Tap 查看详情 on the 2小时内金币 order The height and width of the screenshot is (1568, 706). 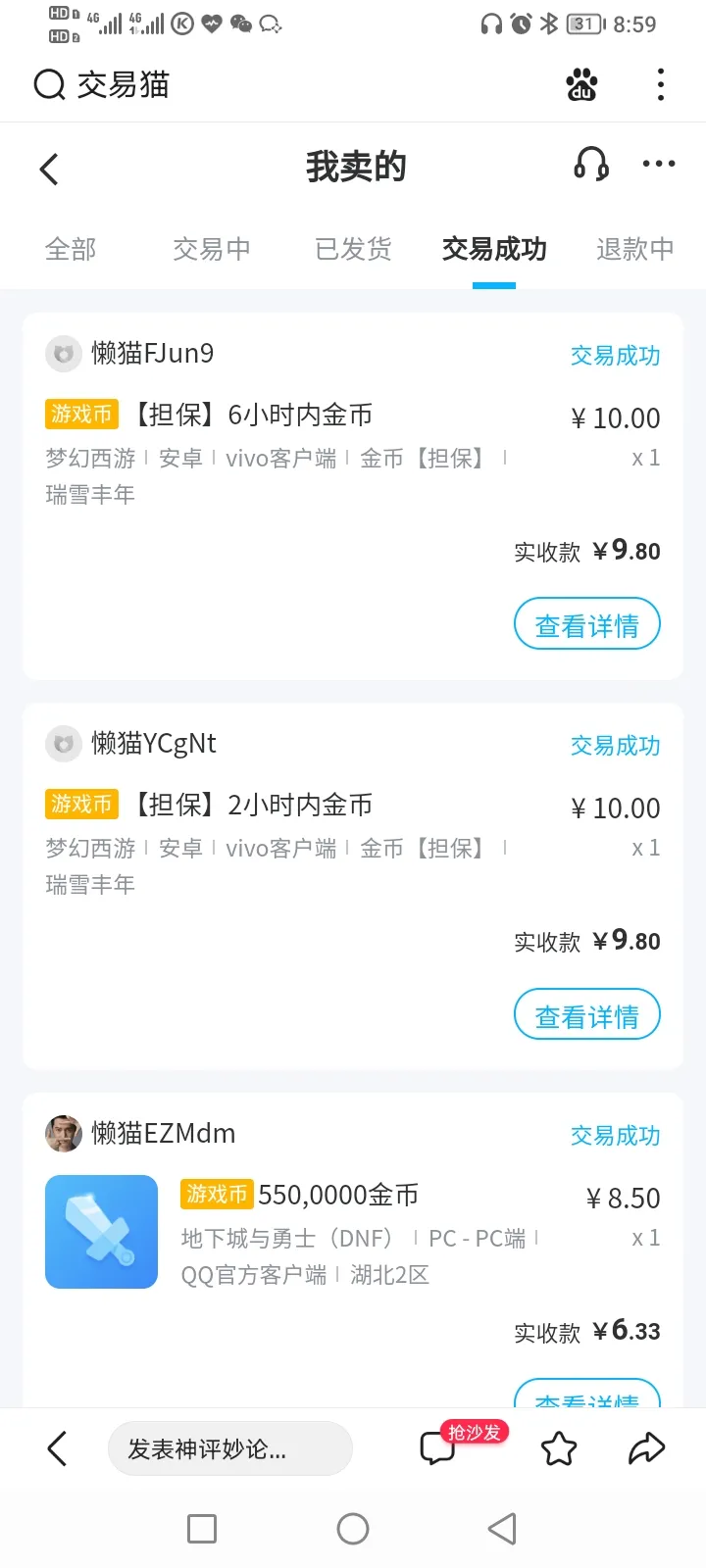pyautogui.click(x=586, y=1014)
